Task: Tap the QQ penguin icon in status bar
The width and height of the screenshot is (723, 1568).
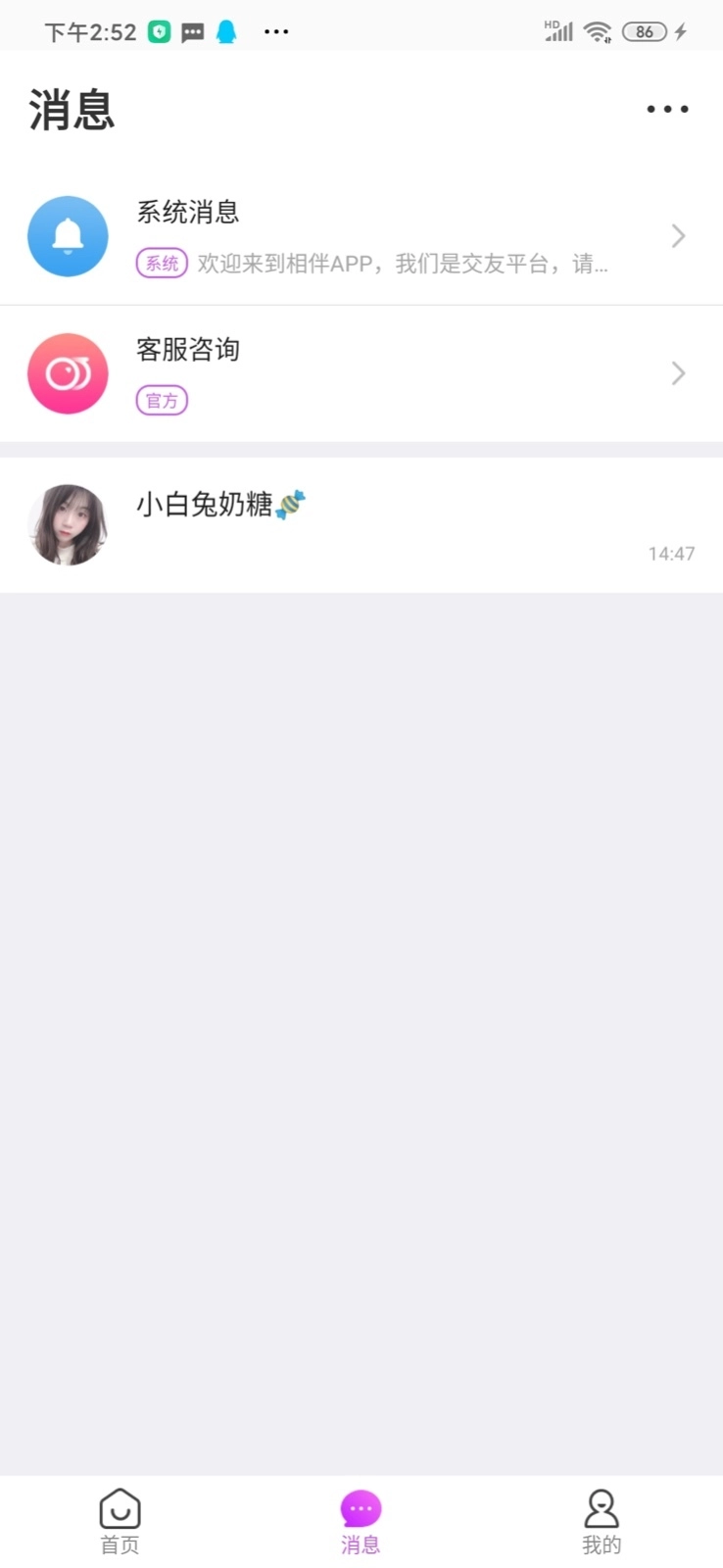Action: click(x=227, y=30)
